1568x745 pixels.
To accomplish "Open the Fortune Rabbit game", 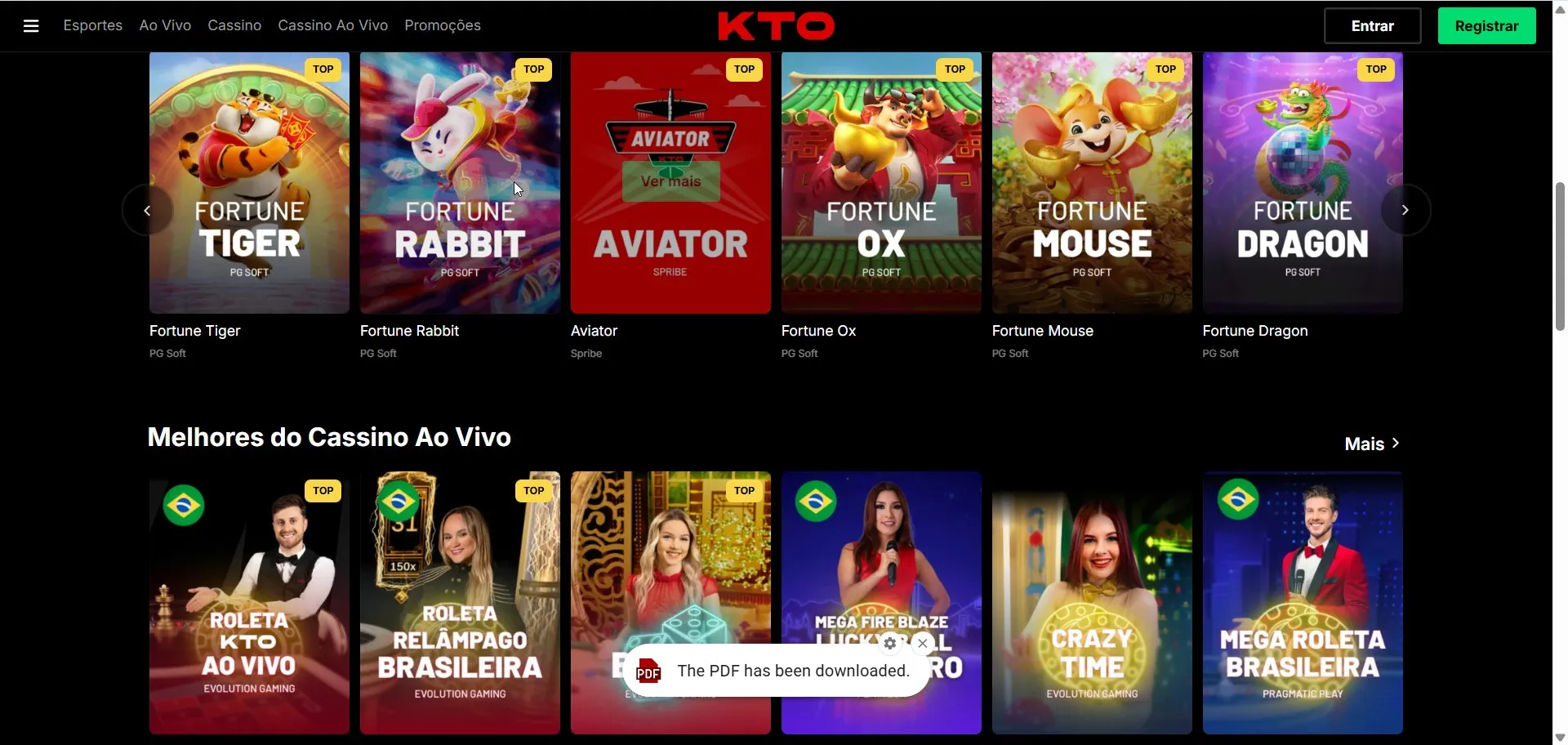I will 460,183.
